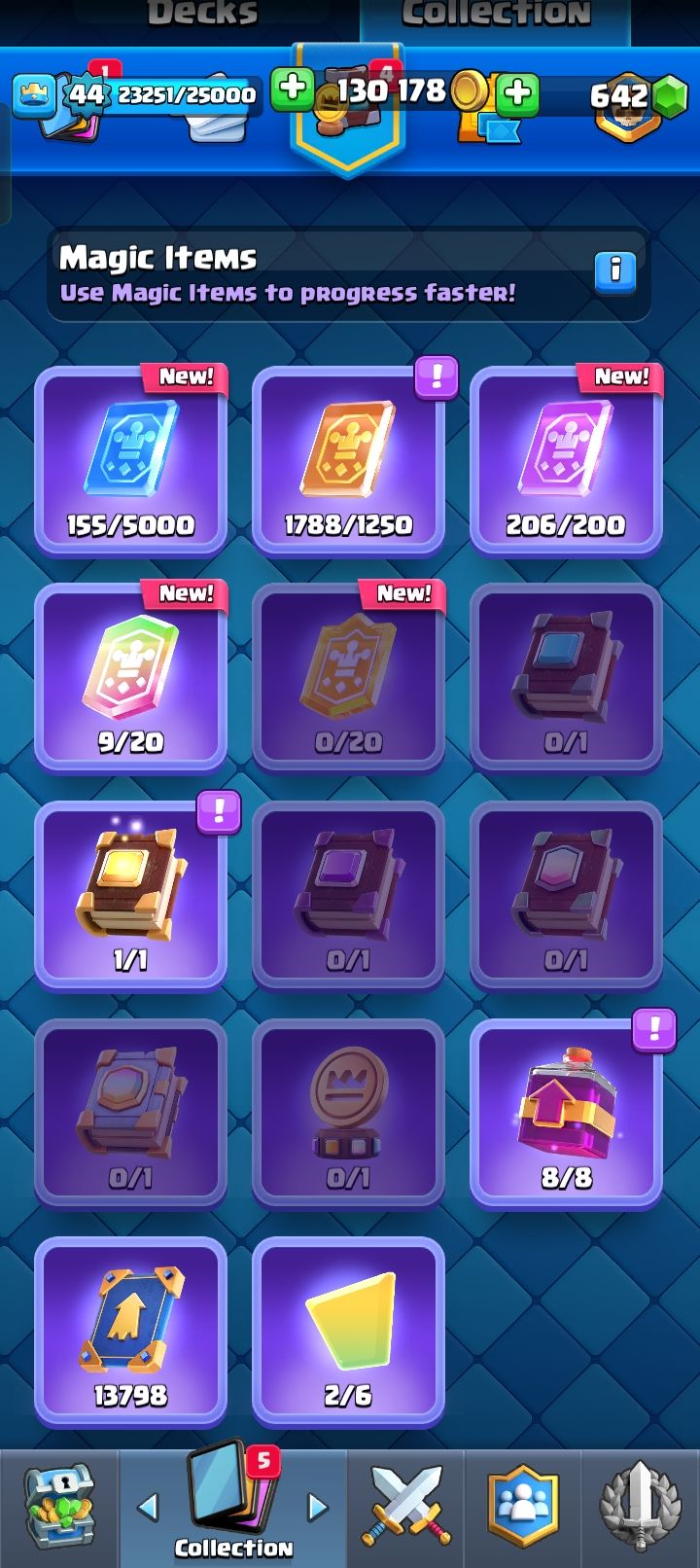Image resolution: width=700 pixels, height=1568 pixels.
Task: Add more gold with the plus button
Action: [x=518, y=93]
